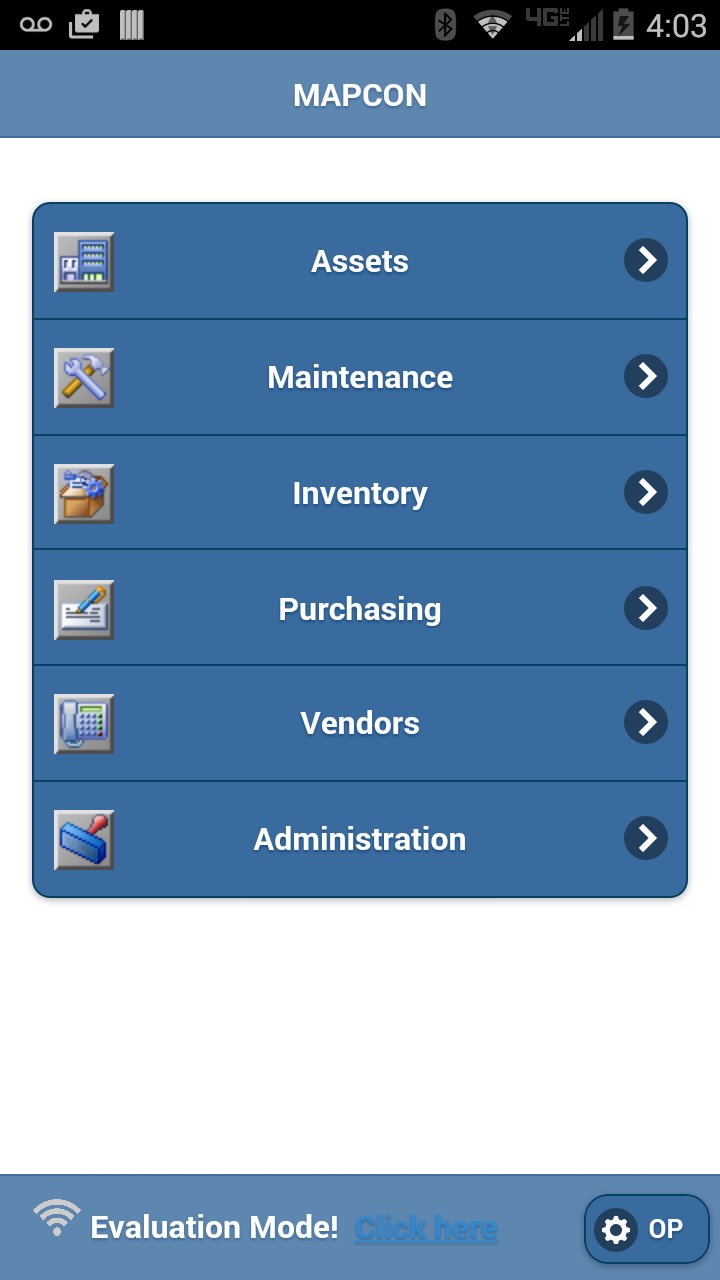The width and height of the screenshot is (720, 1280).
Task: Open the OP settings gear button
Action: 646,1229
